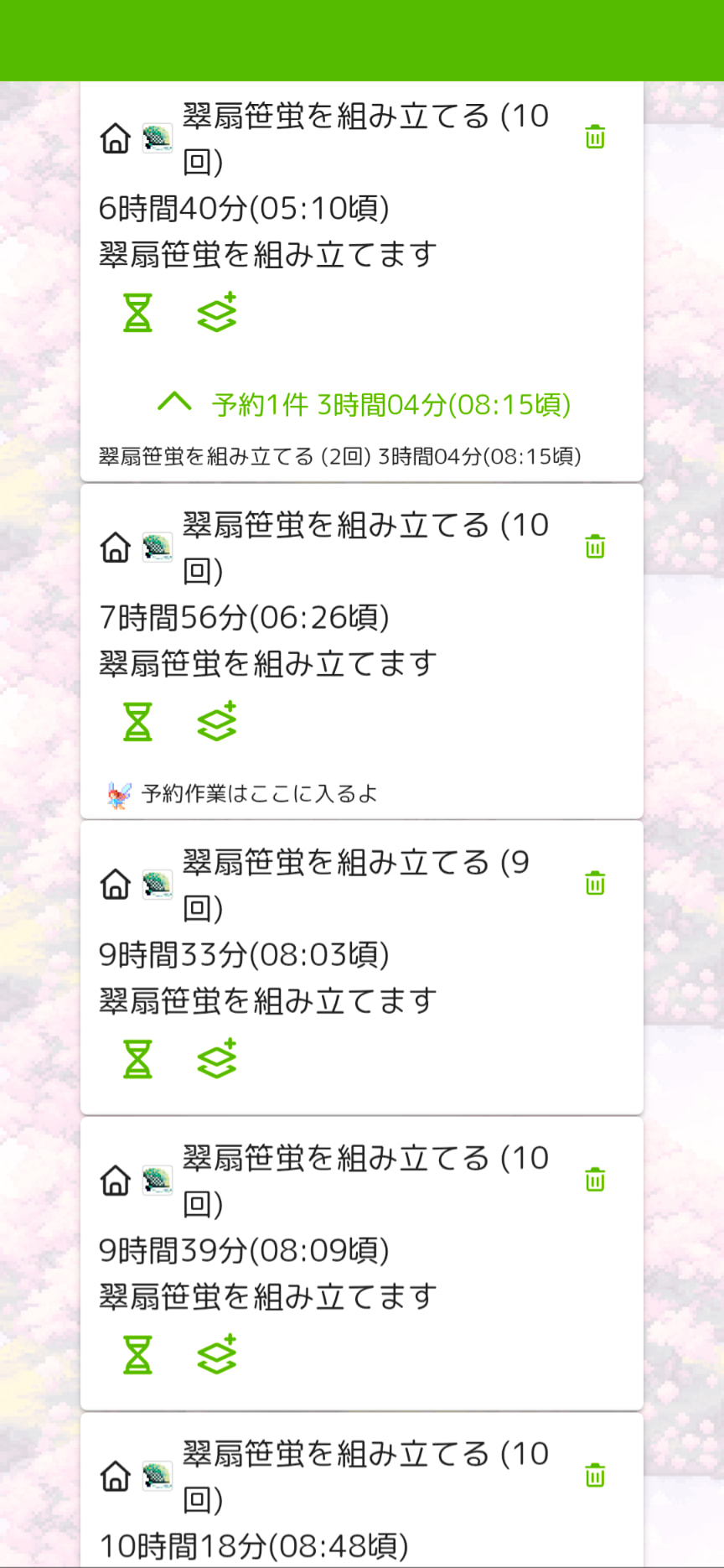
Task: Delete the task finishing around 05:10
Action: pyautogui.click(x=595, y=137)
